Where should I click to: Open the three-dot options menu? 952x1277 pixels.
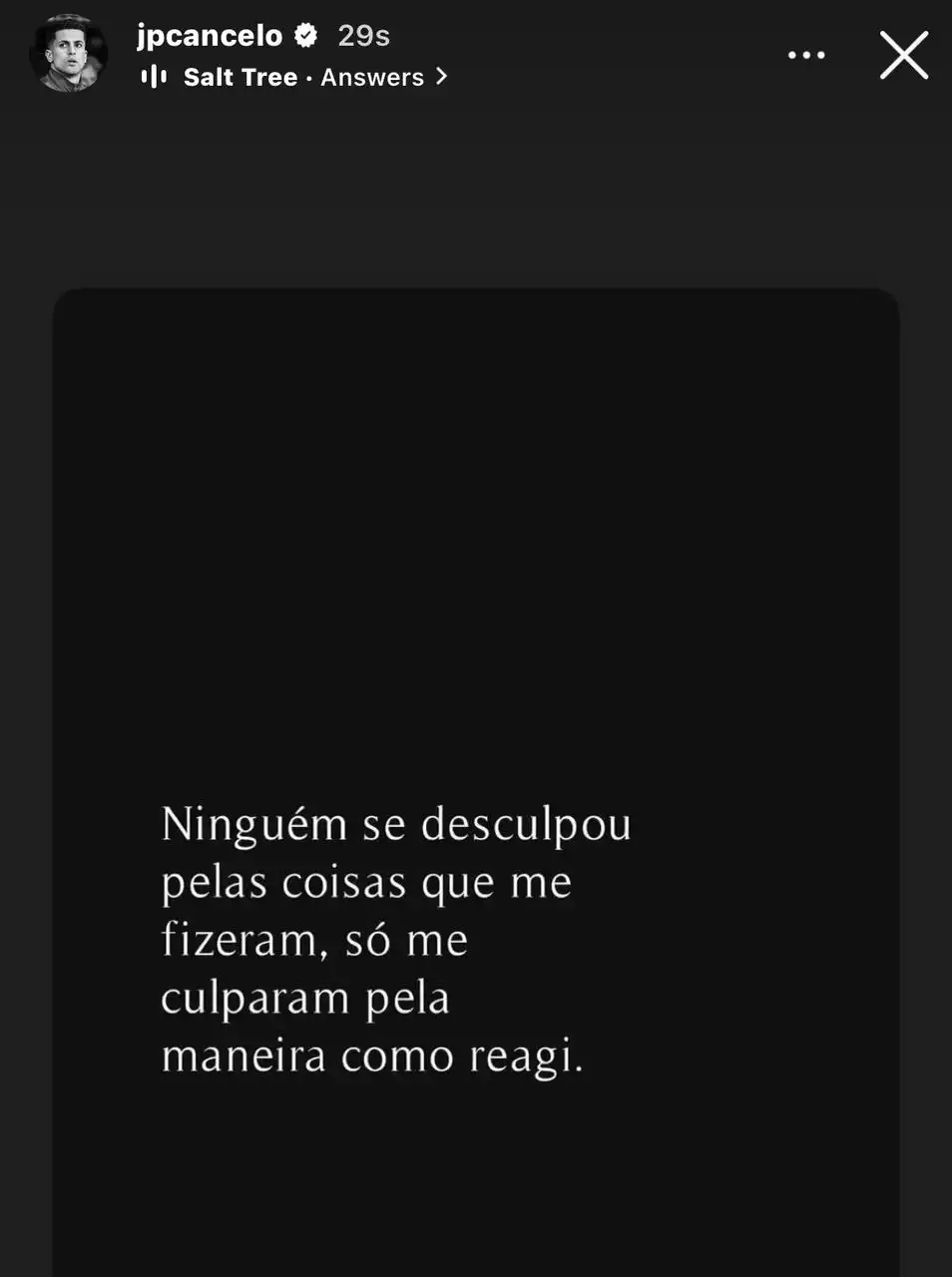pyautogui.click(x=806, y=55)
